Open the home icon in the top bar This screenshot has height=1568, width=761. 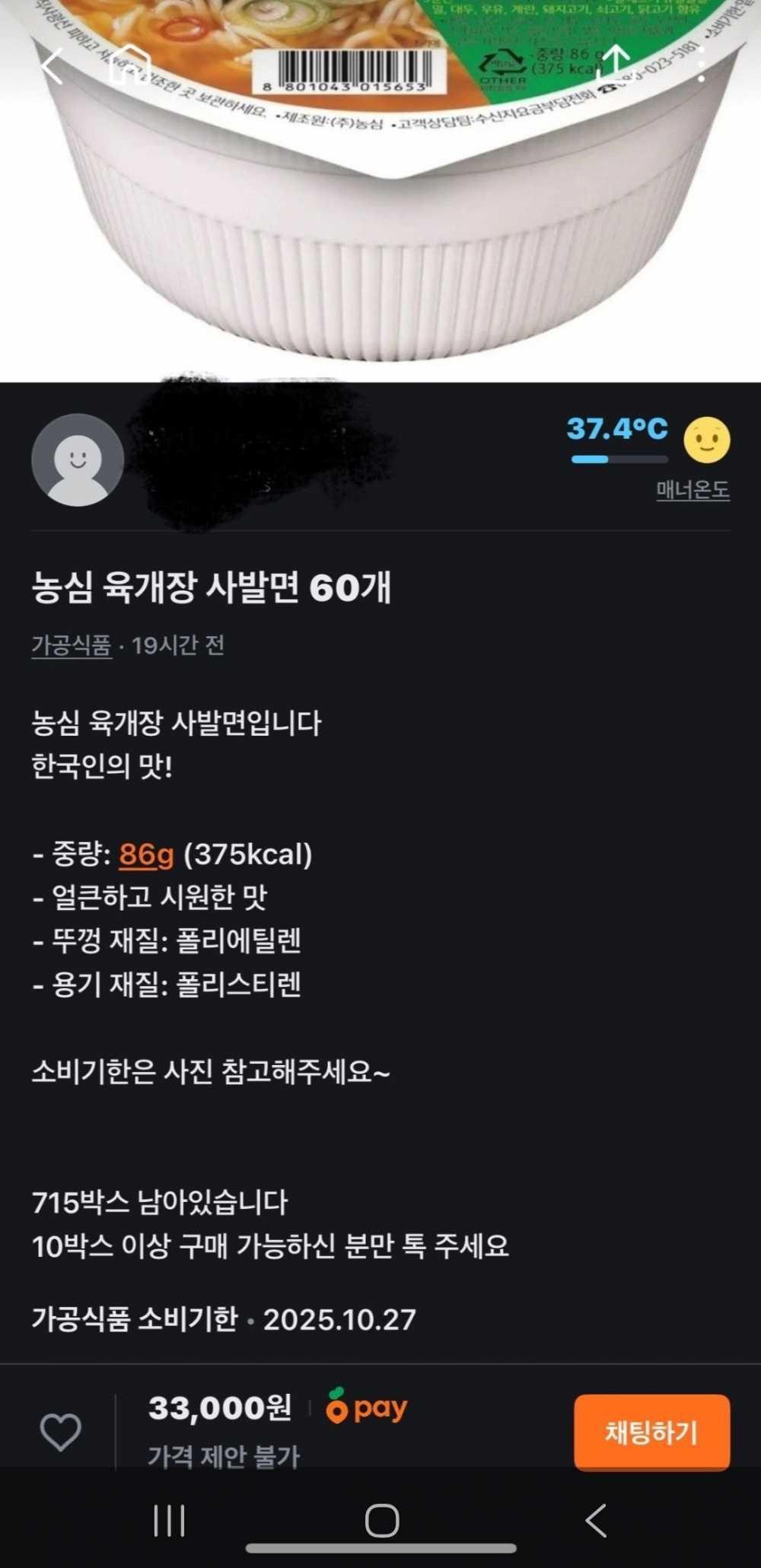131,65
